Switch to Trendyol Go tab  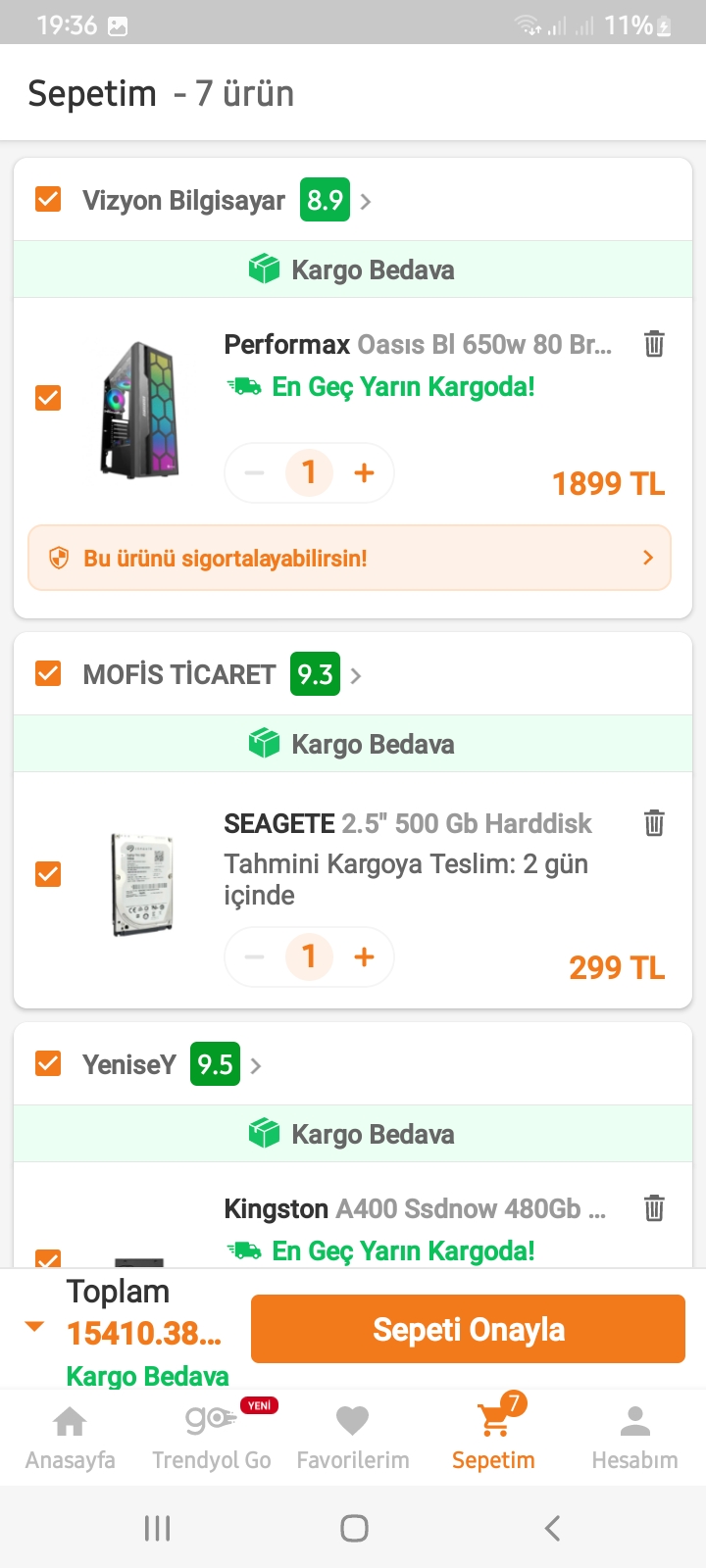(x=211, y=1436)
